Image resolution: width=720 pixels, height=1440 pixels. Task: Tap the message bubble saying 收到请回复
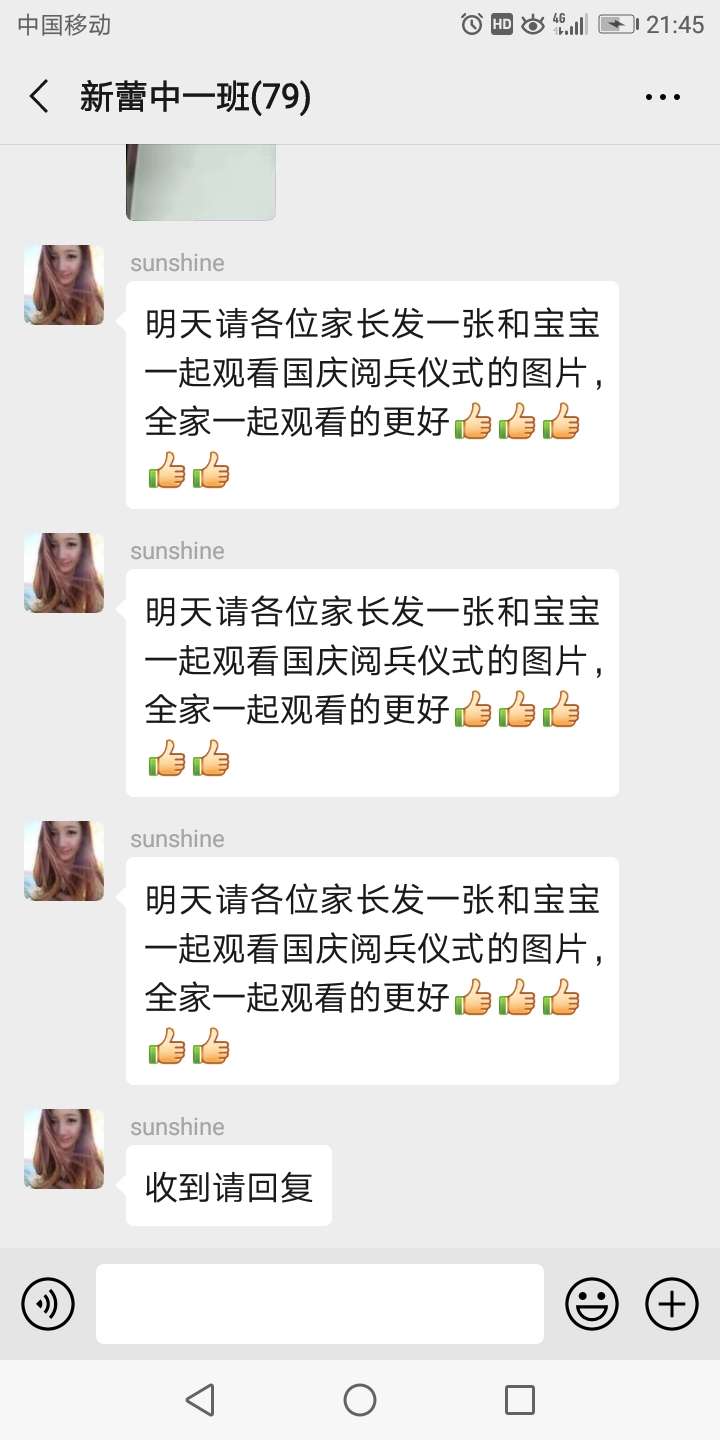click(x=228, y=1185)
